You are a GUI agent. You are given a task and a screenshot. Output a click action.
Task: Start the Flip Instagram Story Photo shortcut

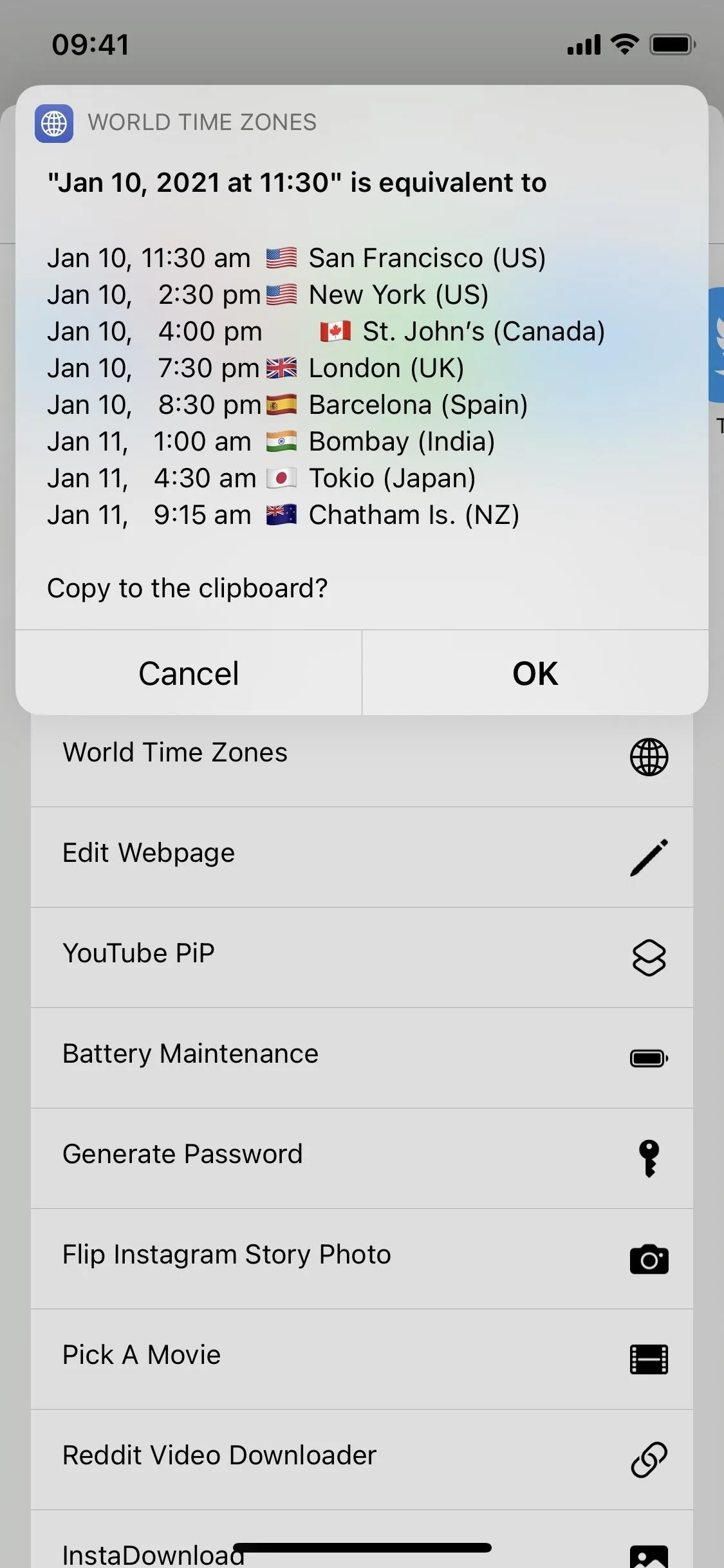(x=362, y=1259)
